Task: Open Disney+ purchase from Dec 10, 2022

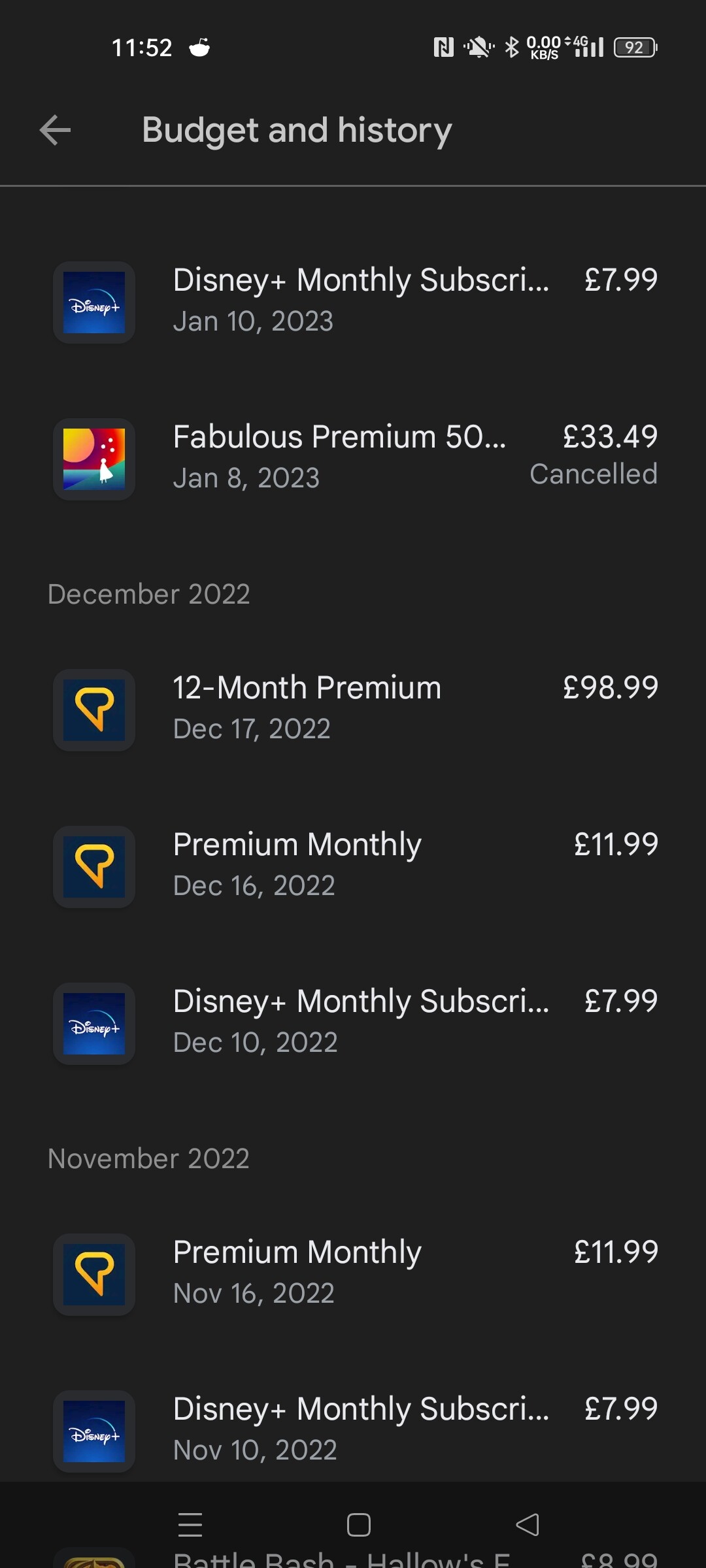Action: click(353, 1023)
